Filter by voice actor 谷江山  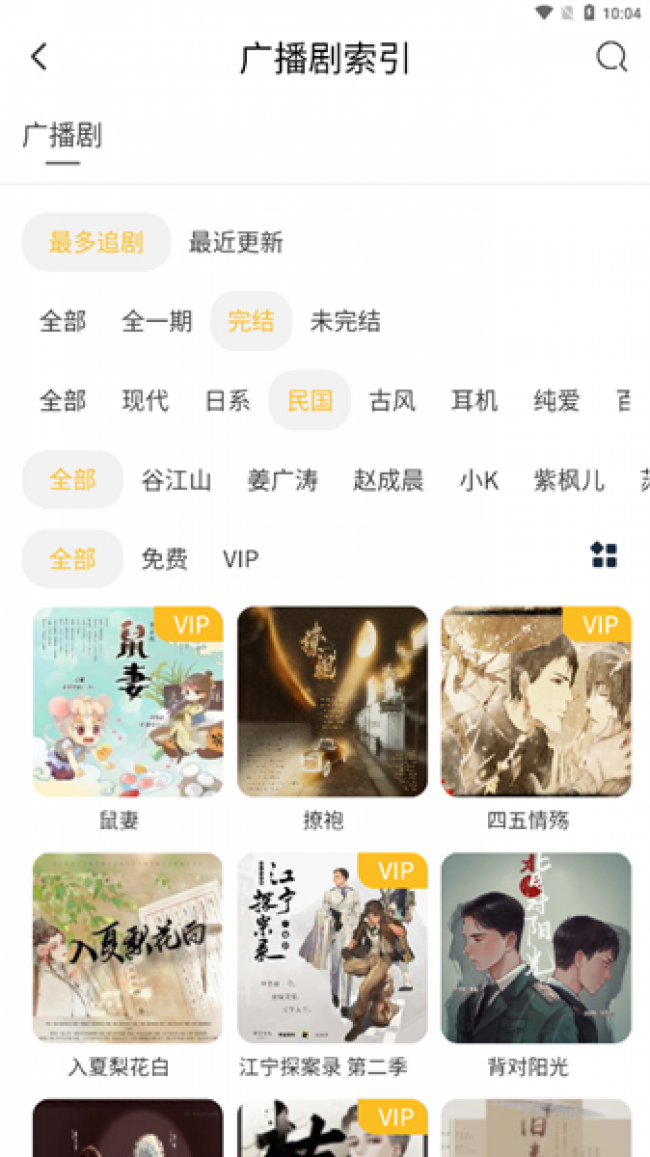tap(176, 481)
